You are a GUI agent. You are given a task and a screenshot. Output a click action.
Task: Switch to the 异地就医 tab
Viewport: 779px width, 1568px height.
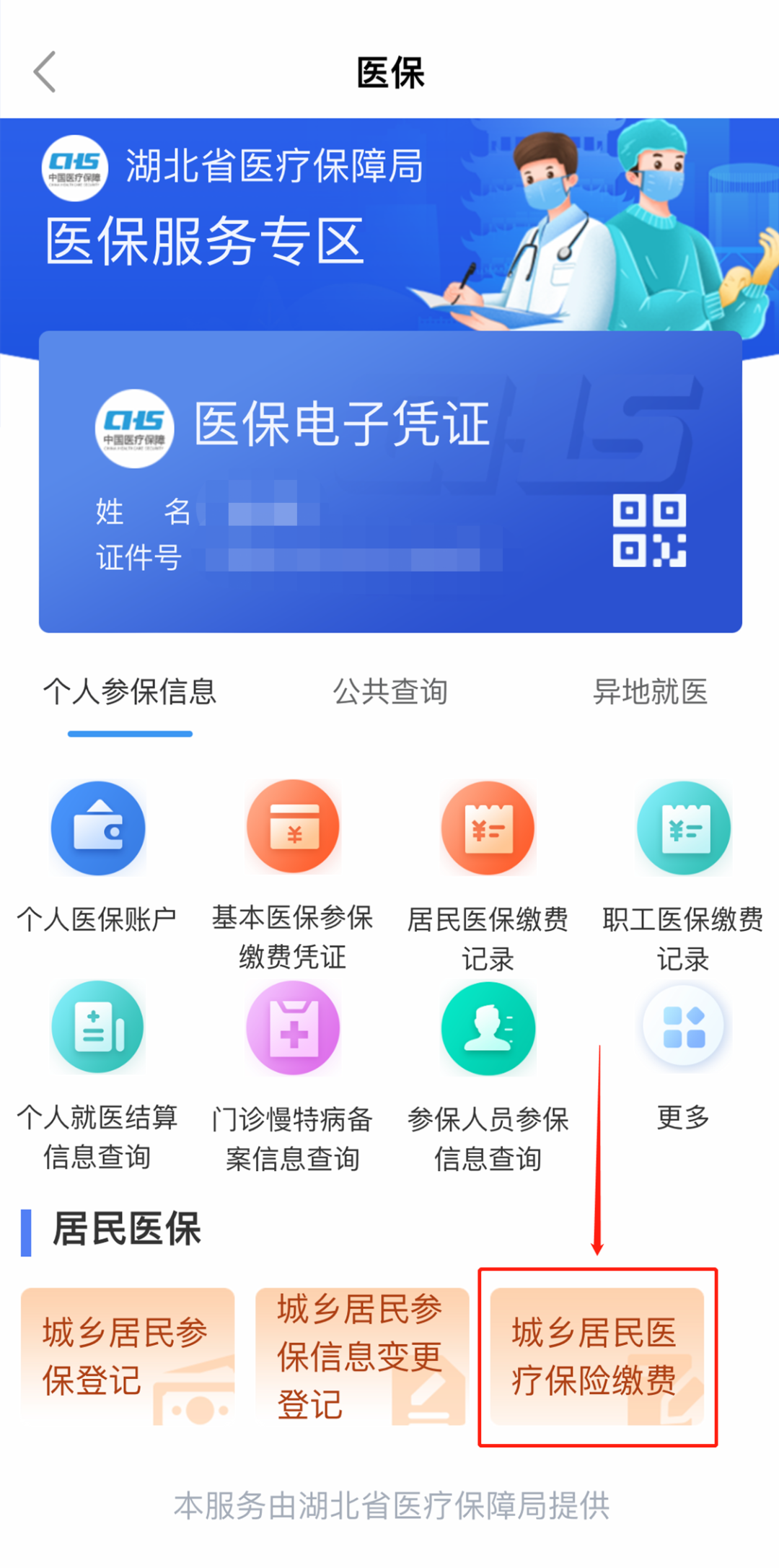[x=650, y=692]
